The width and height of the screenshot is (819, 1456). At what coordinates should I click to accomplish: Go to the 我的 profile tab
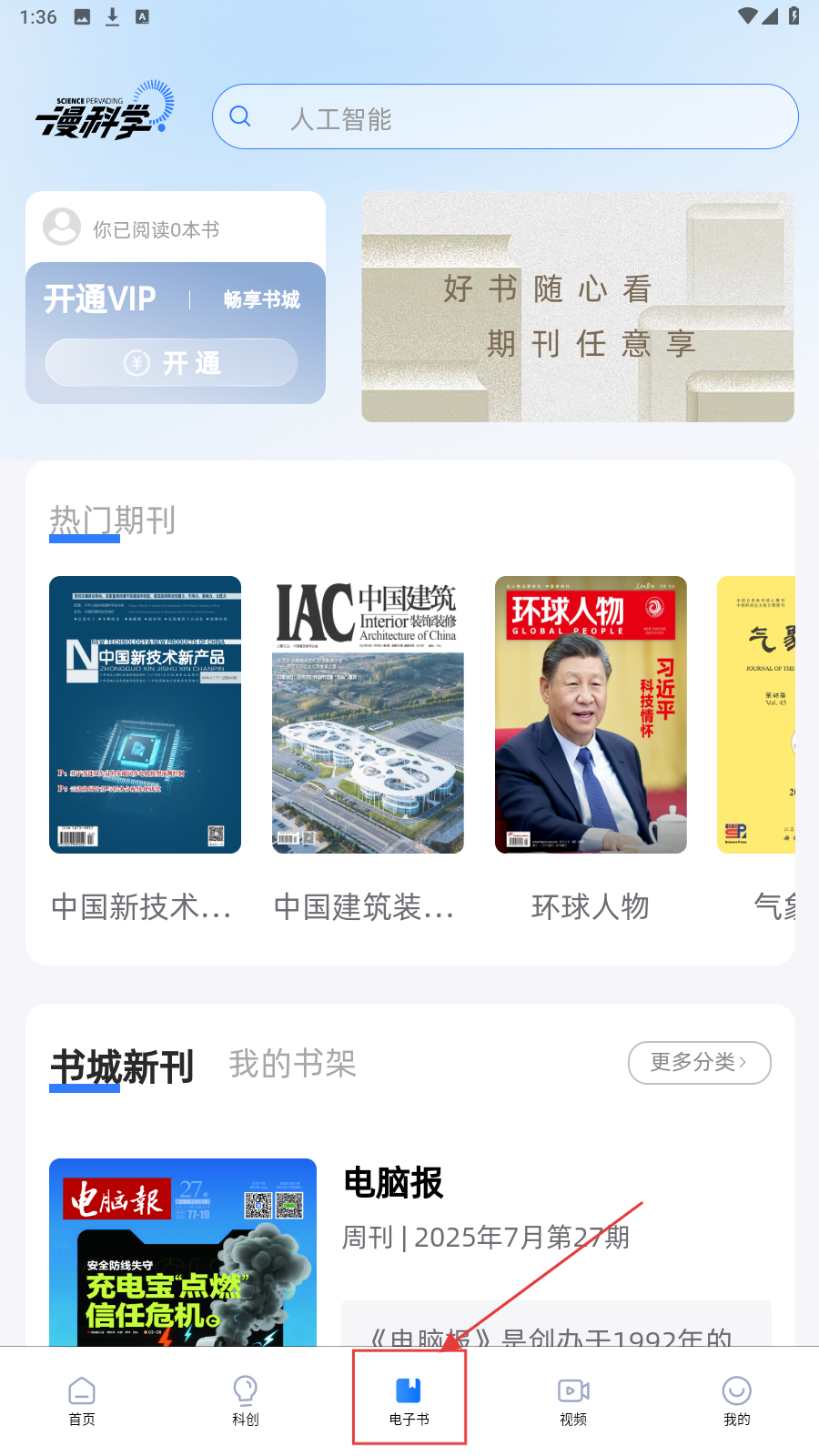click(737, 1400)
